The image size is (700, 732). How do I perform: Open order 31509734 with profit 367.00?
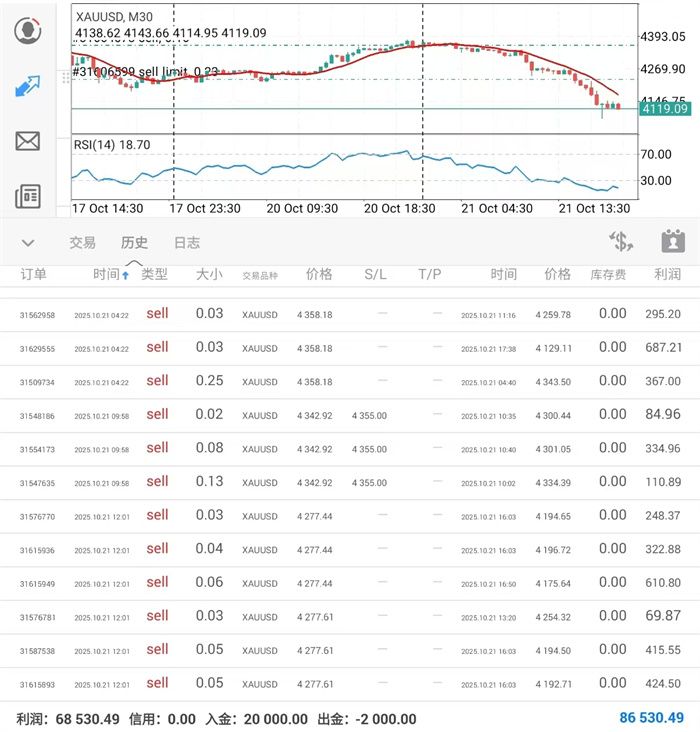350,381
